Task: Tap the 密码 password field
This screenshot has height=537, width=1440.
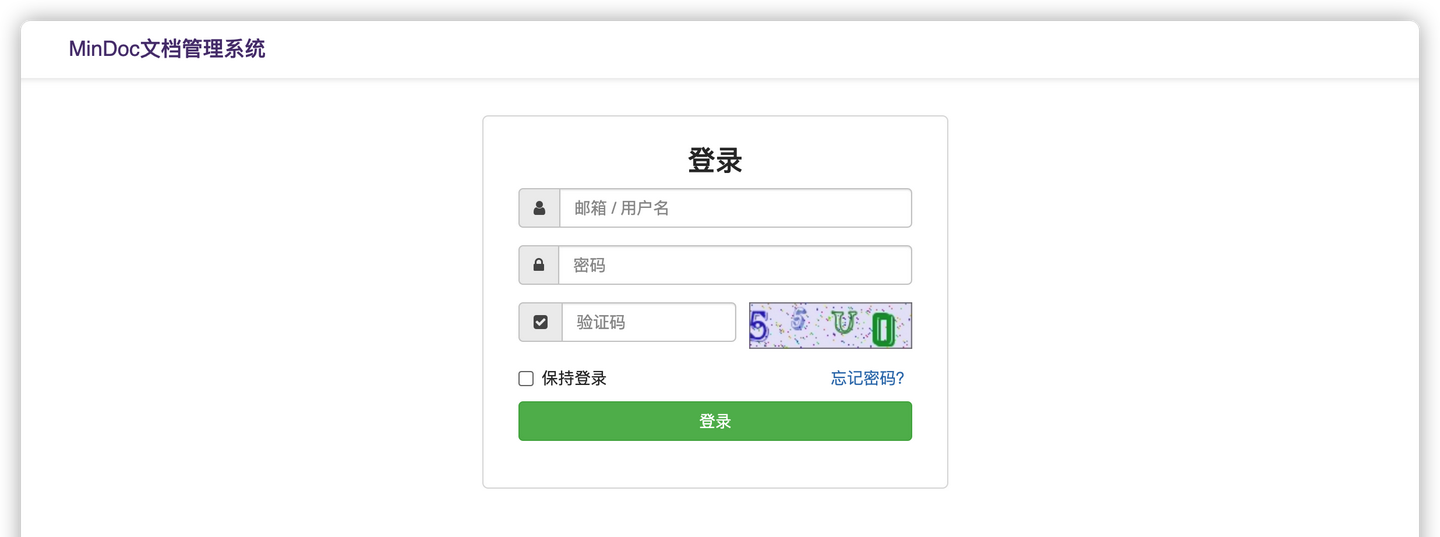Action: tap(735, 265)
